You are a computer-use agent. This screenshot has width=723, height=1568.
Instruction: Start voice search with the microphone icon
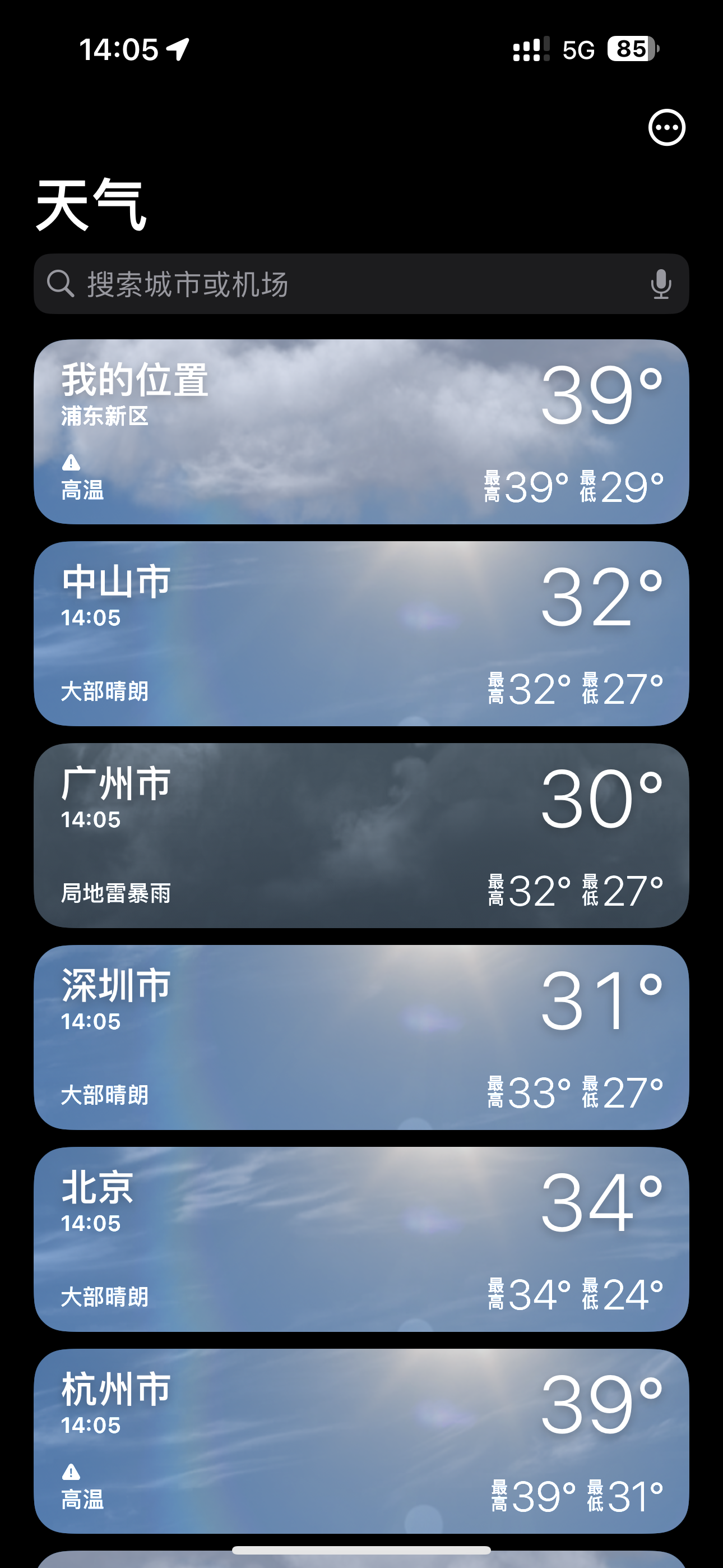click(660, 284)
